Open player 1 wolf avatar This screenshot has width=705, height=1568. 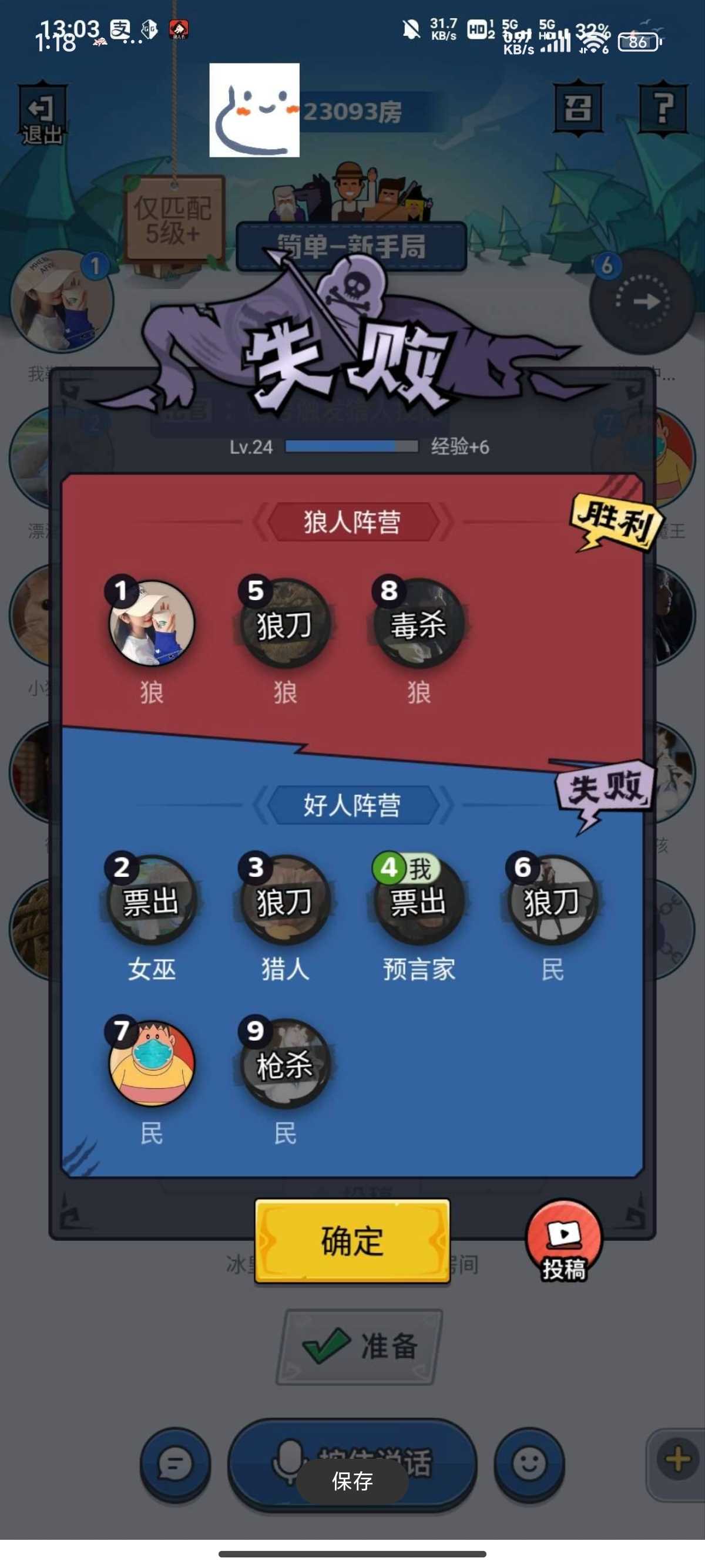[152, 624]
